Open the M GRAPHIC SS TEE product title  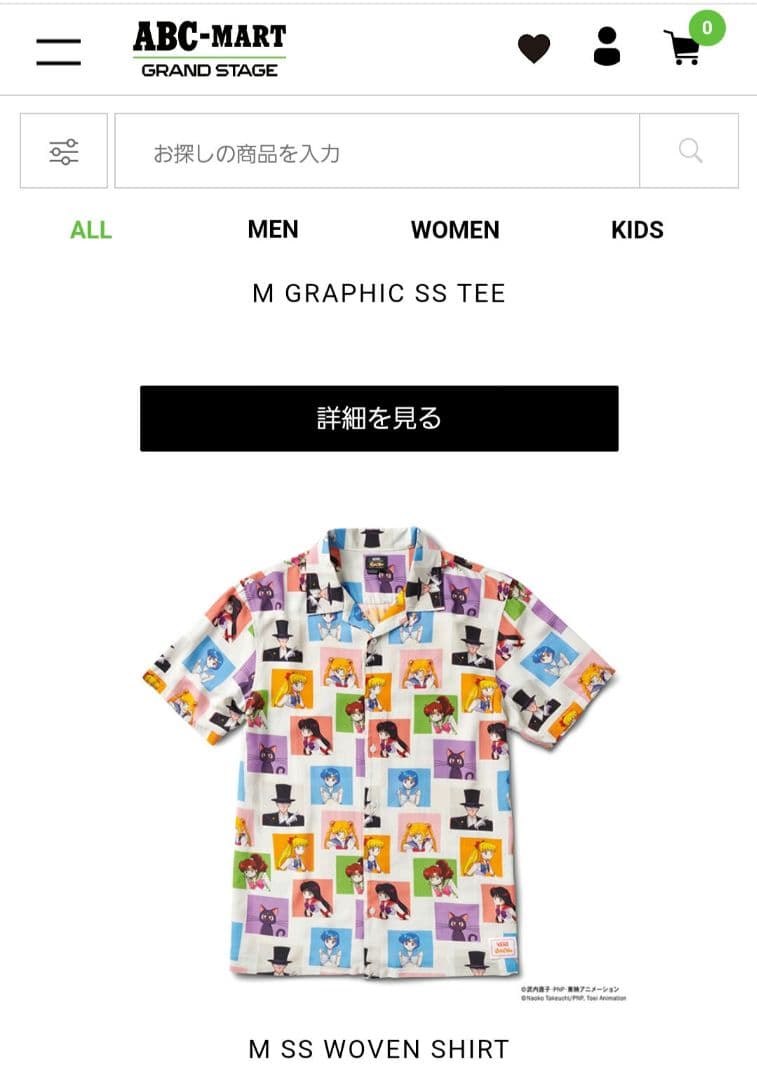pos(378,293)
